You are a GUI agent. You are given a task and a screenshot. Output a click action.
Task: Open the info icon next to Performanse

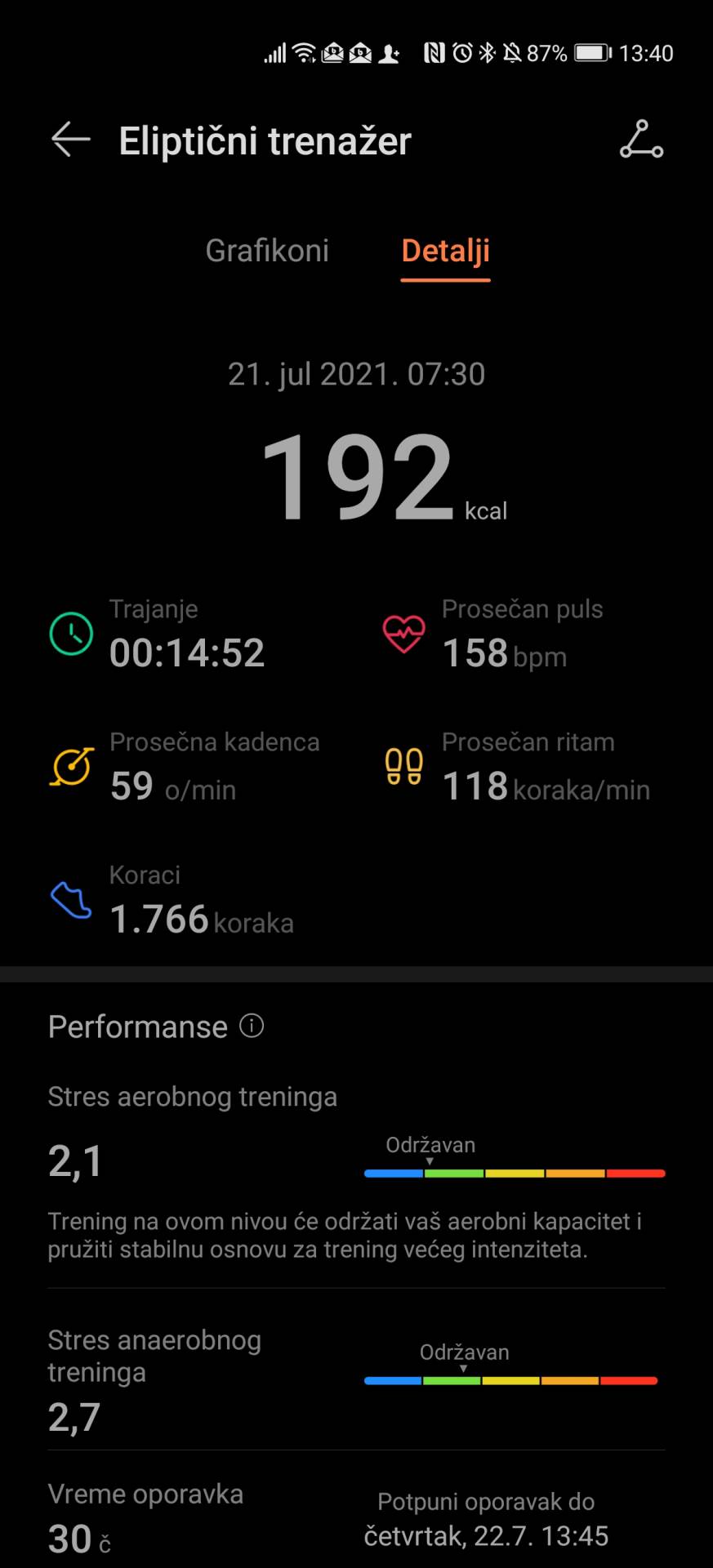pyautogui.click(x=252, y=1026)
